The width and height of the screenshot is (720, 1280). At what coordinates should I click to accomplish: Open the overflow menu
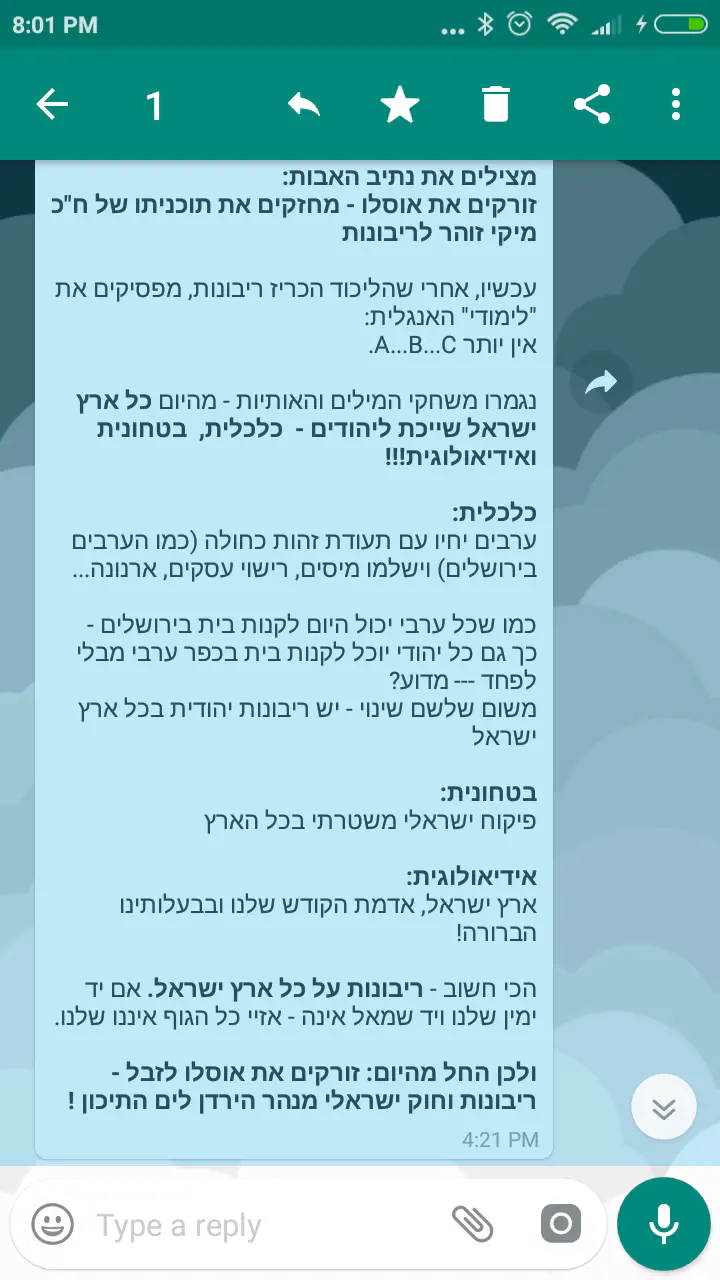click(x=677, y=105)
